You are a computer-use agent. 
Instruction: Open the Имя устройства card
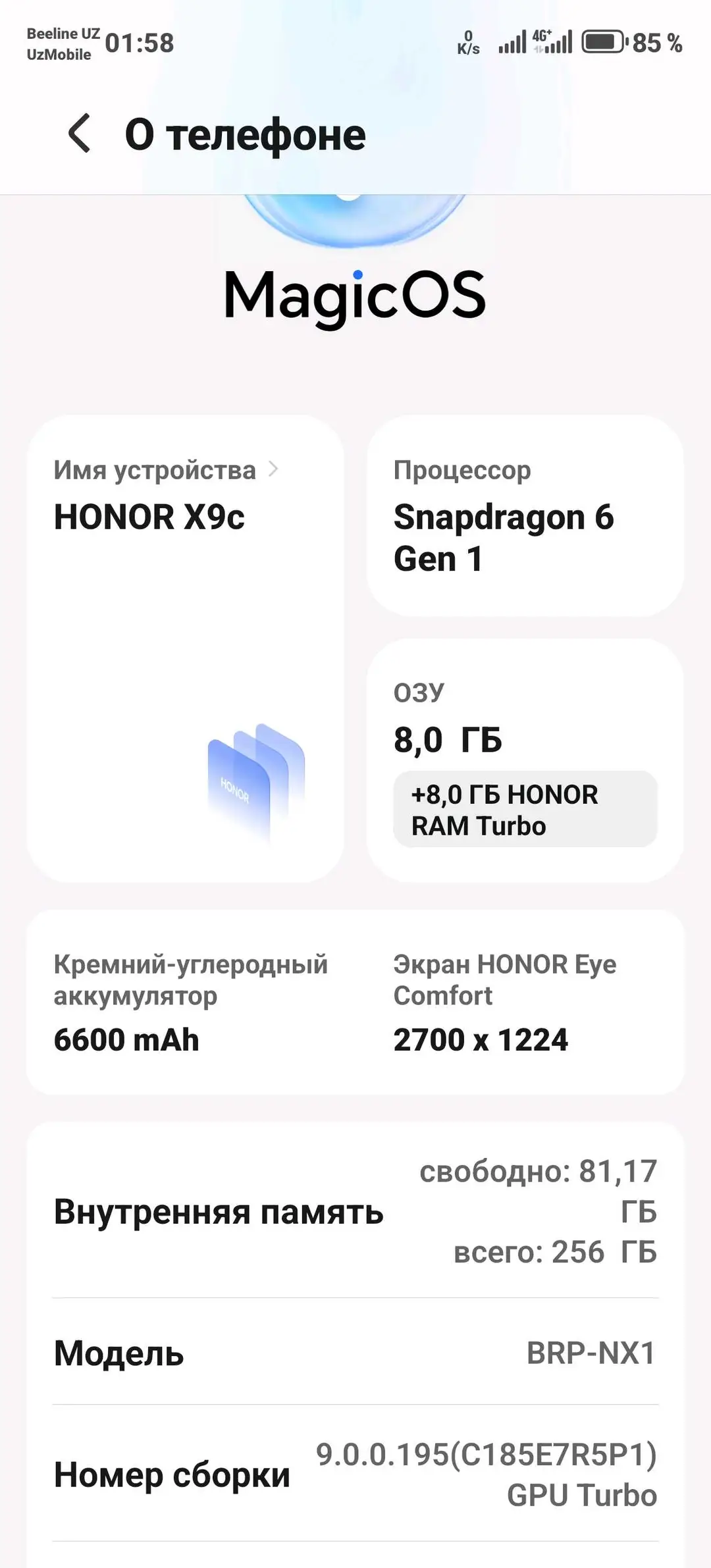coord(185,648)
